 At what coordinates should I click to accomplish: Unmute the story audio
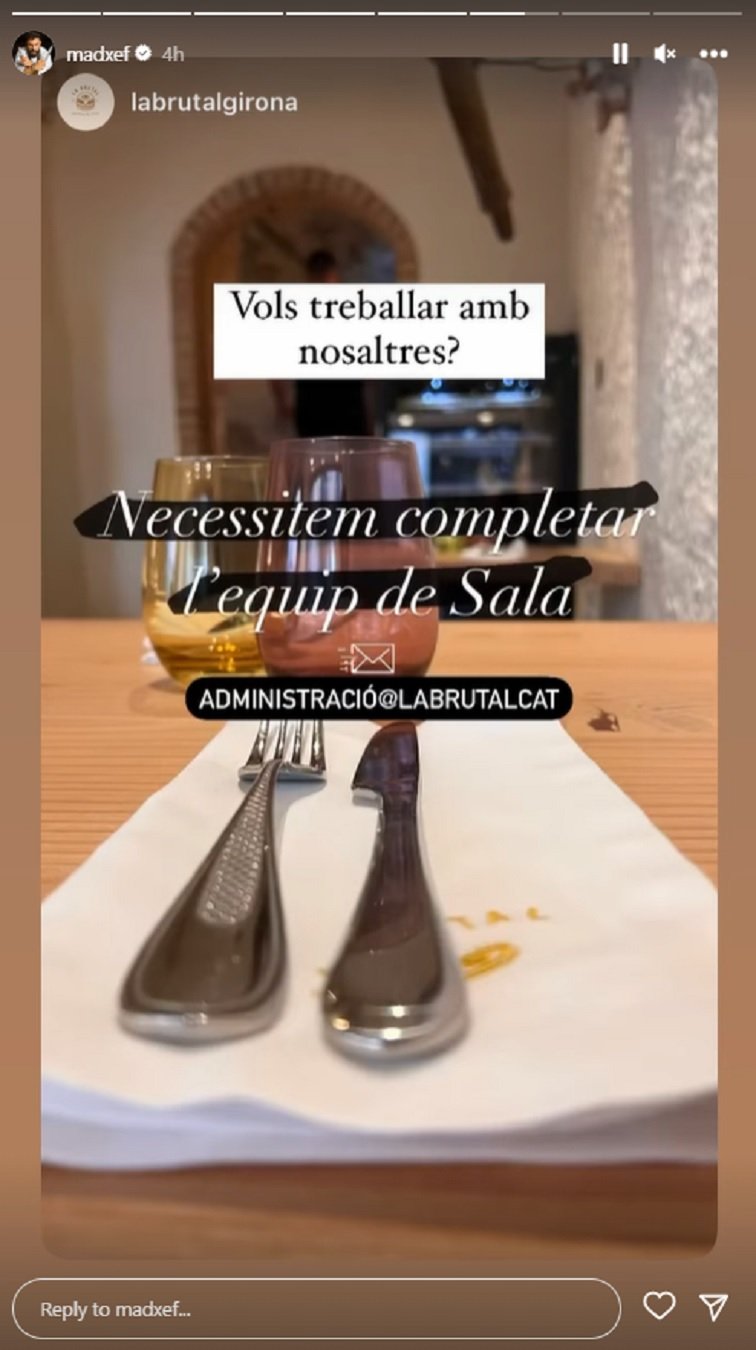click(665, 54)
